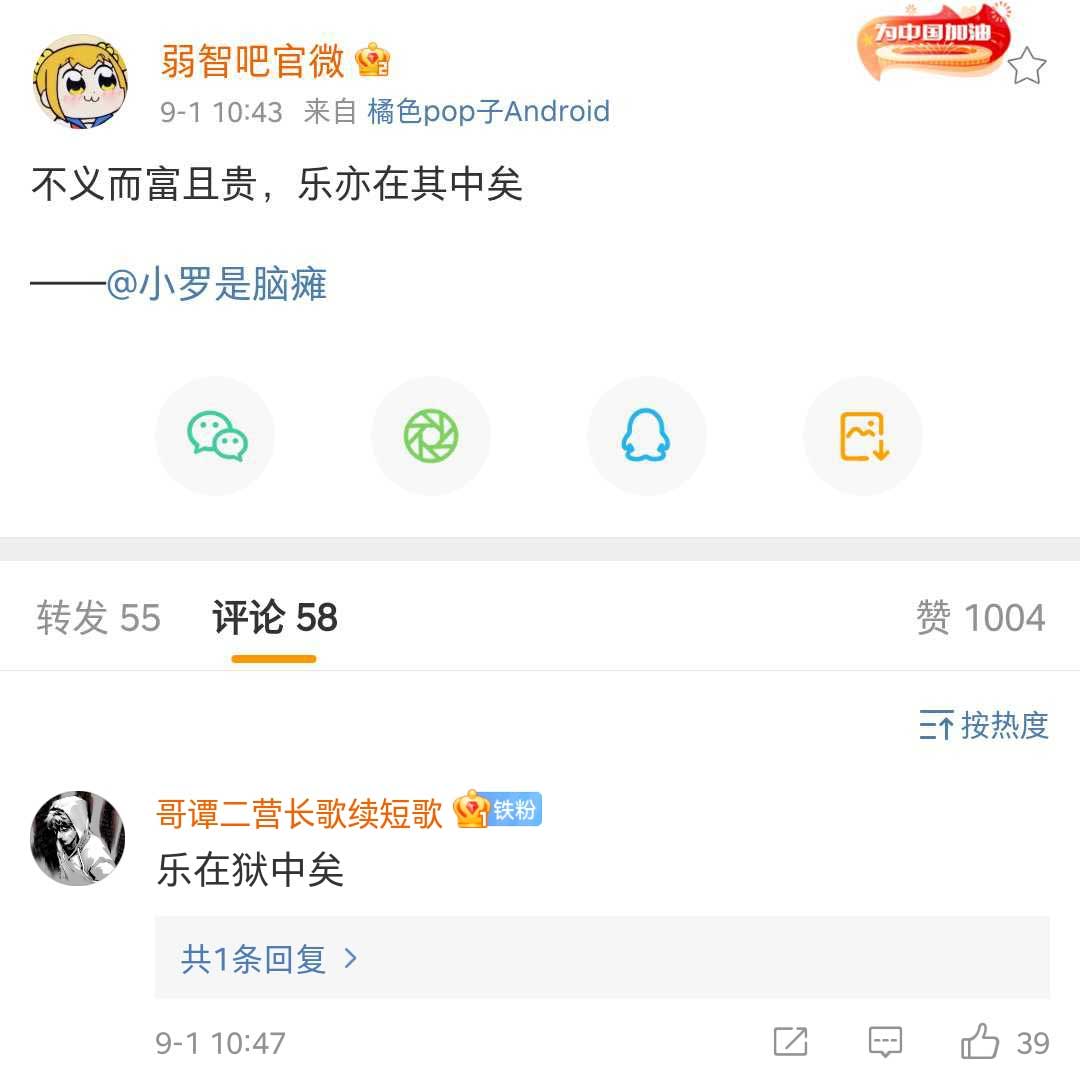Open 弱智吧官微 profile avatar

coord(80,81)
